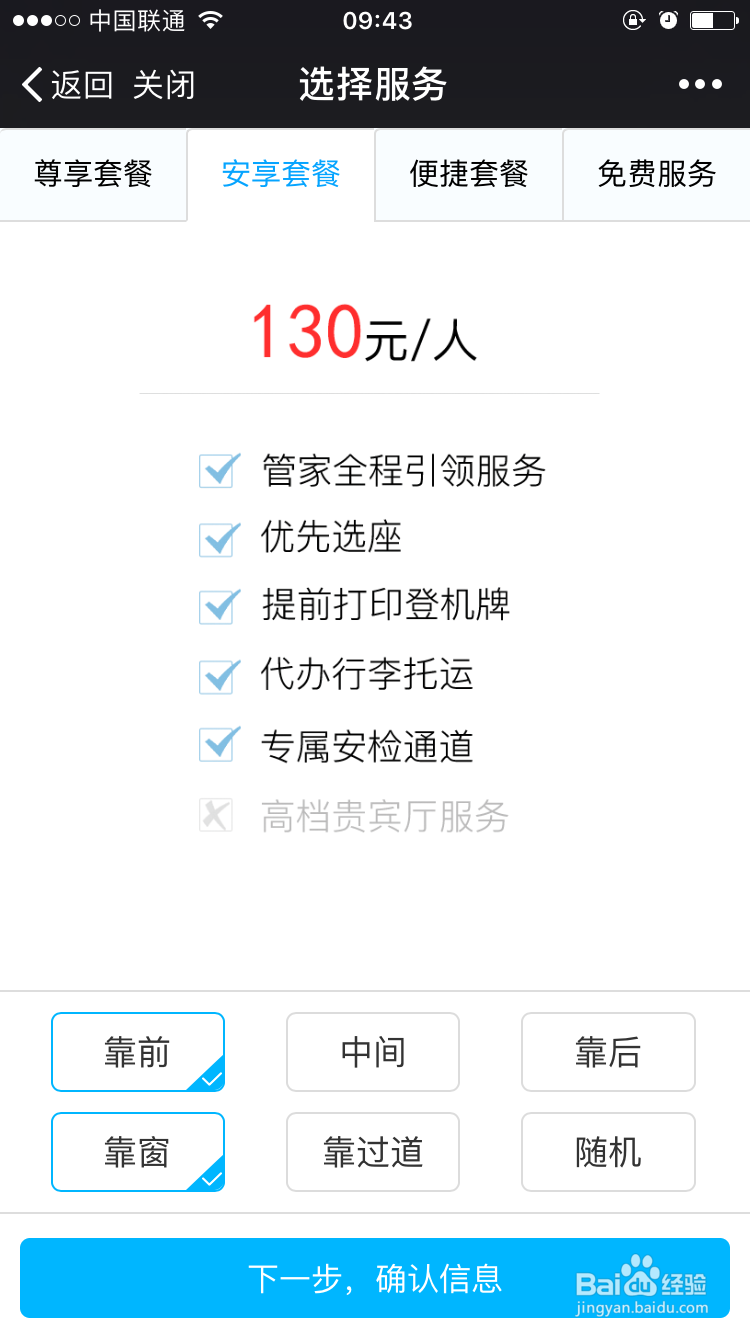This screenshot has width=750, height=1334.
Task: Tap the orientation lock status icon
Action: tap(634, 19)
